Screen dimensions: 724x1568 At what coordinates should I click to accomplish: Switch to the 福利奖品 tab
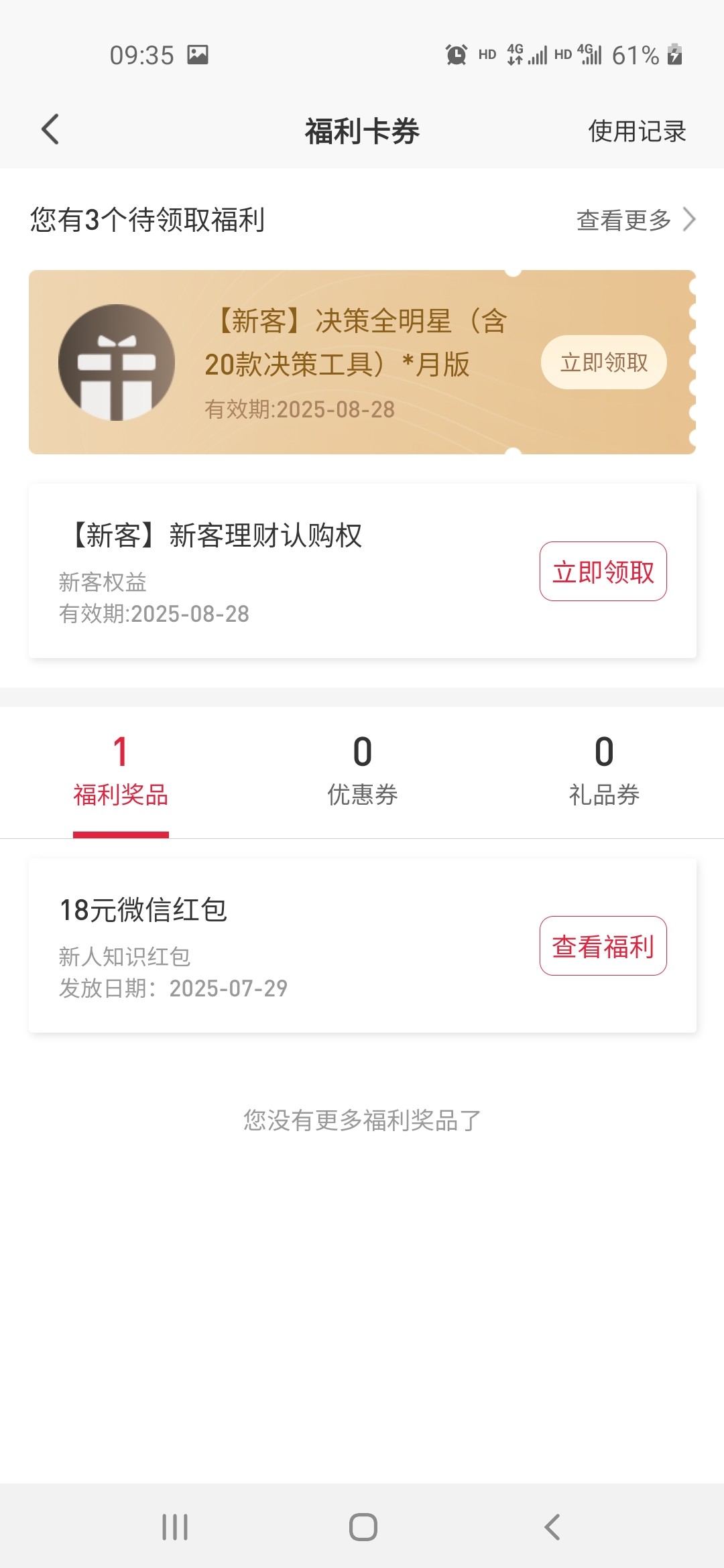tap(121, 772)
